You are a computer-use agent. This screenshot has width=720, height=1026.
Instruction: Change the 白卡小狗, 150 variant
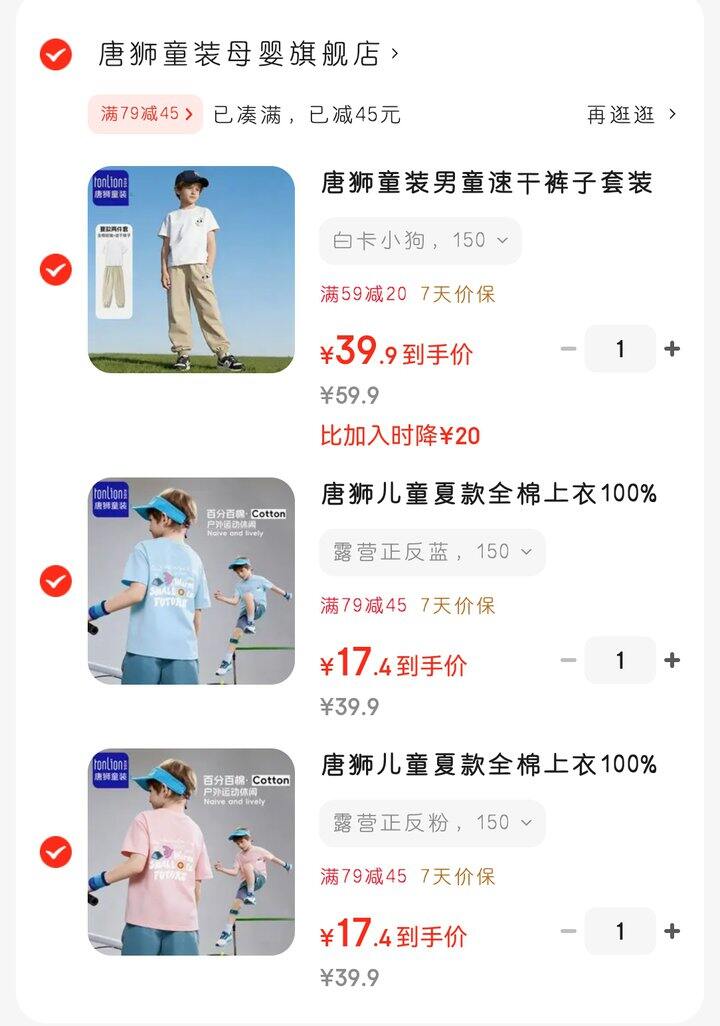(420, 241)
